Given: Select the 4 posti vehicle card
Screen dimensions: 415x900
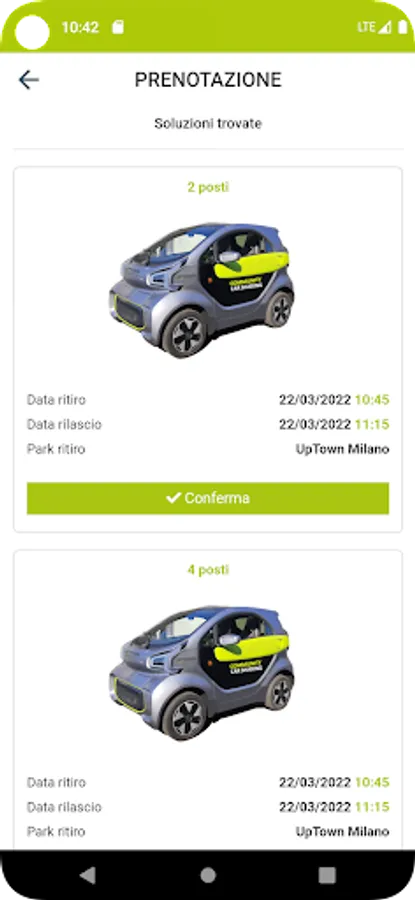Looking at the screenshot, I should (x=208, y=700).
